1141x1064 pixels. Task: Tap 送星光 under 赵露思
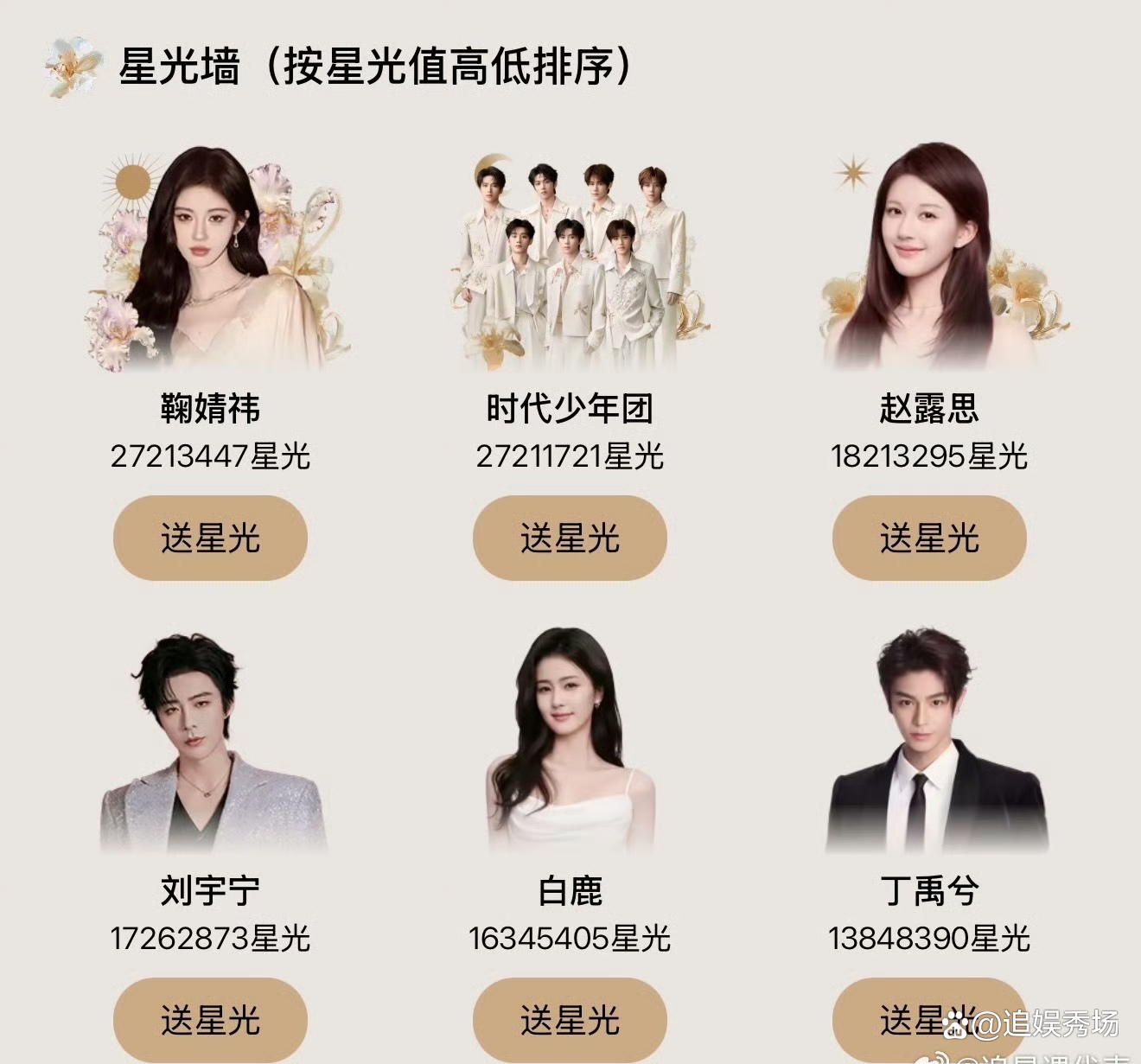pyautogui.click(x=929, y=538)
